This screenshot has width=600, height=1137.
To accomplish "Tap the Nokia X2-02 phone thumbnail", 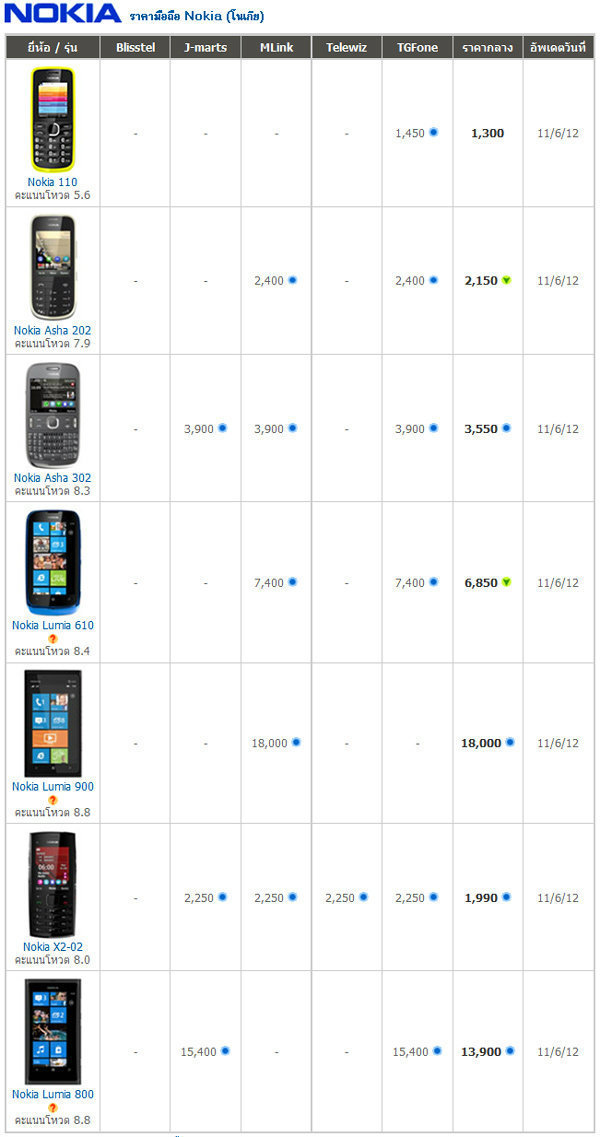I will click(x=52, y=885).
